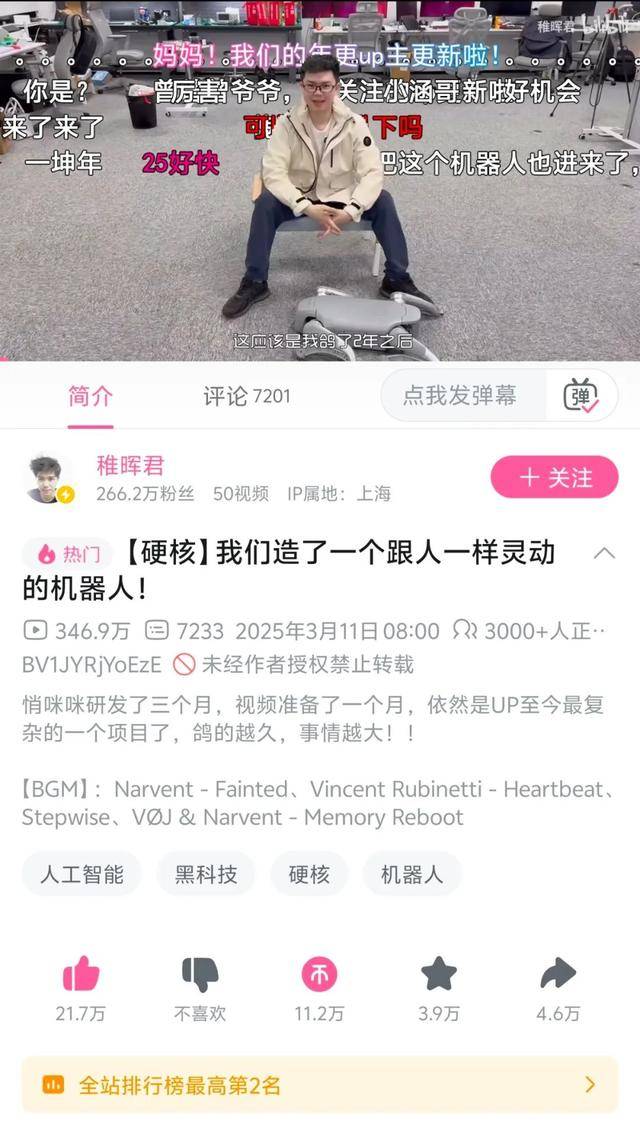640x1140 pixels.
Task: Open the 硬核 tag chip
Action: point(309,874)
